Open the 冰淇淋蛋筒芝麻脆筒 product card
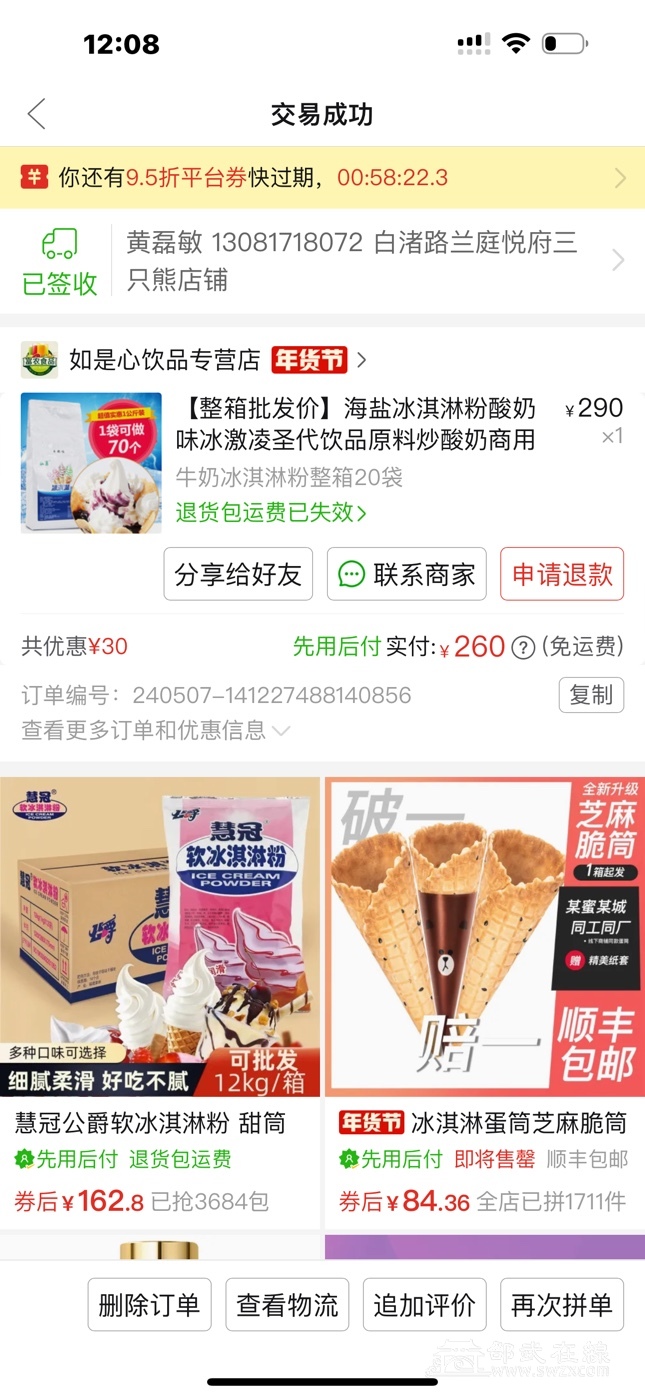This screenshot has width=645, height=1398. (x=485, y=1000)
